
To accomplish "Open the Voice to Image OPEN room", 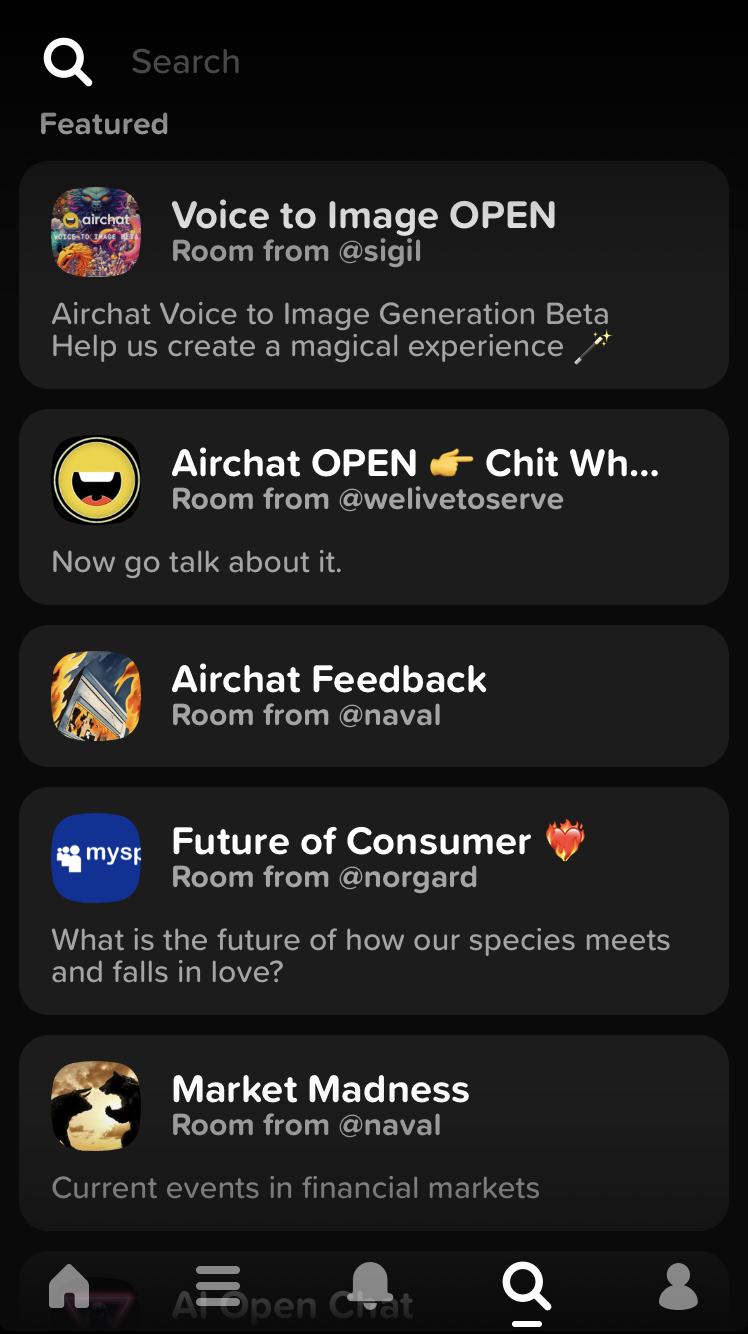I will (x=373, y=275).
